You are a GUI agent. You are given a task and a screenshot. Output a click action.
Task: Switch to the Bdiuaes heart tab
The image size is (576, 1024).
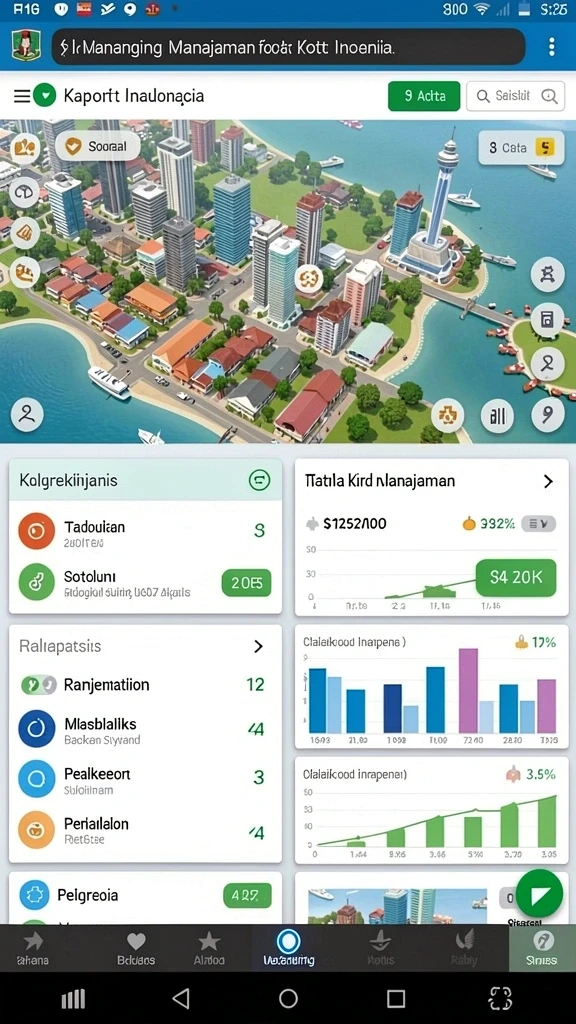click(136, 948)
